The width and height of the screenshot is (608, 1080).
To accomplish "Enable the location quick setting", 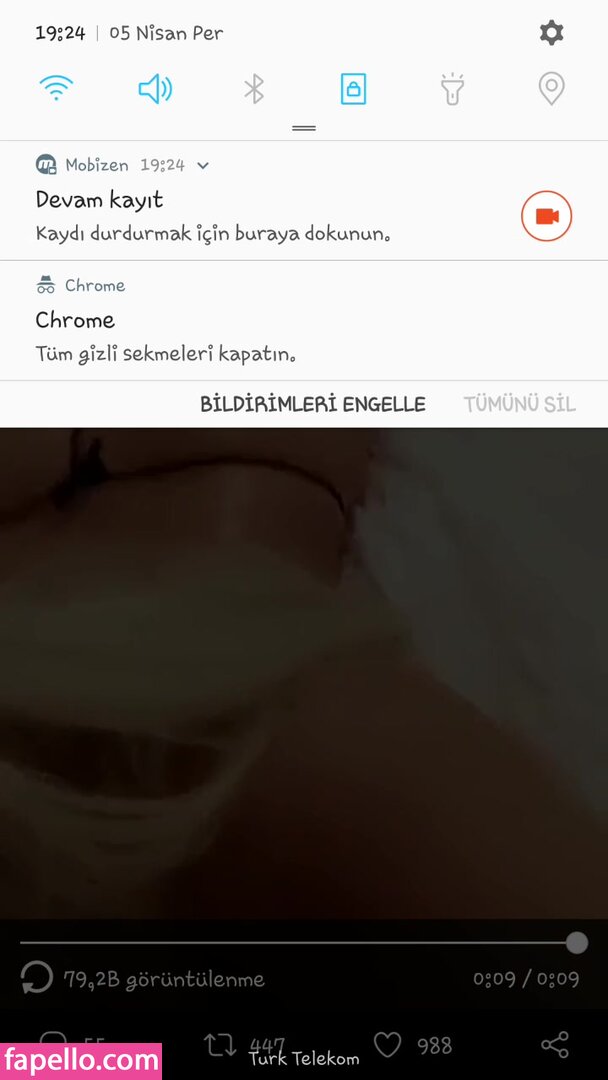I will click(x=551, y=89).
